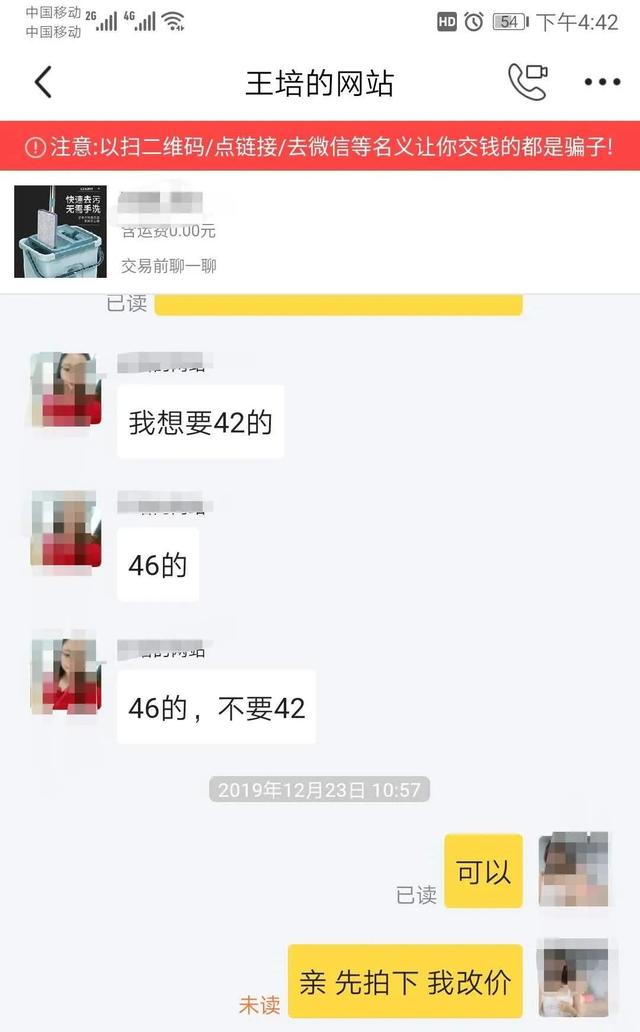Start a voice or video call
The width and height of the screenshot is (640, 1032).
click(x=528, y=82)
